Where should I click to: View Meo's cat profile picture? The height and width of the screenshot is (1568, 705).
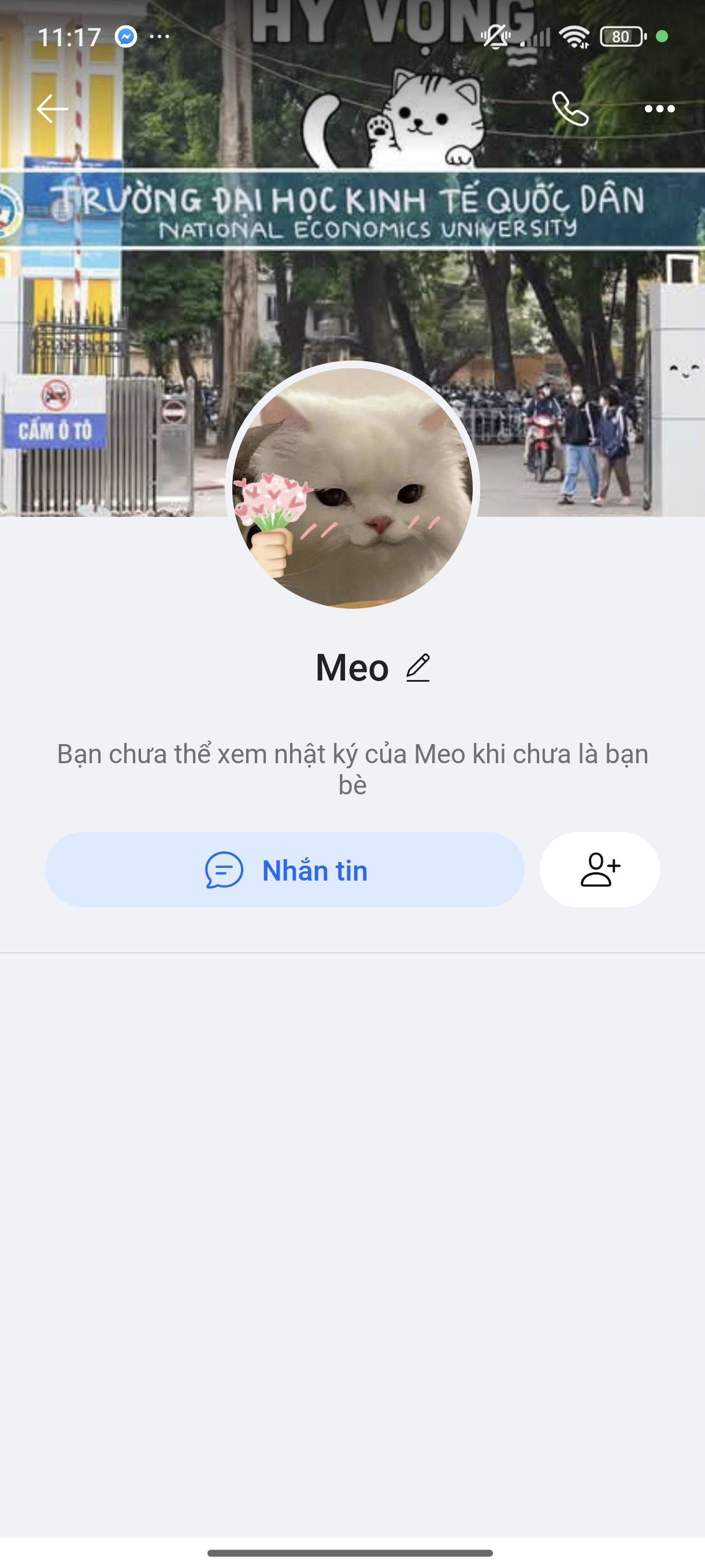[353, 487]
